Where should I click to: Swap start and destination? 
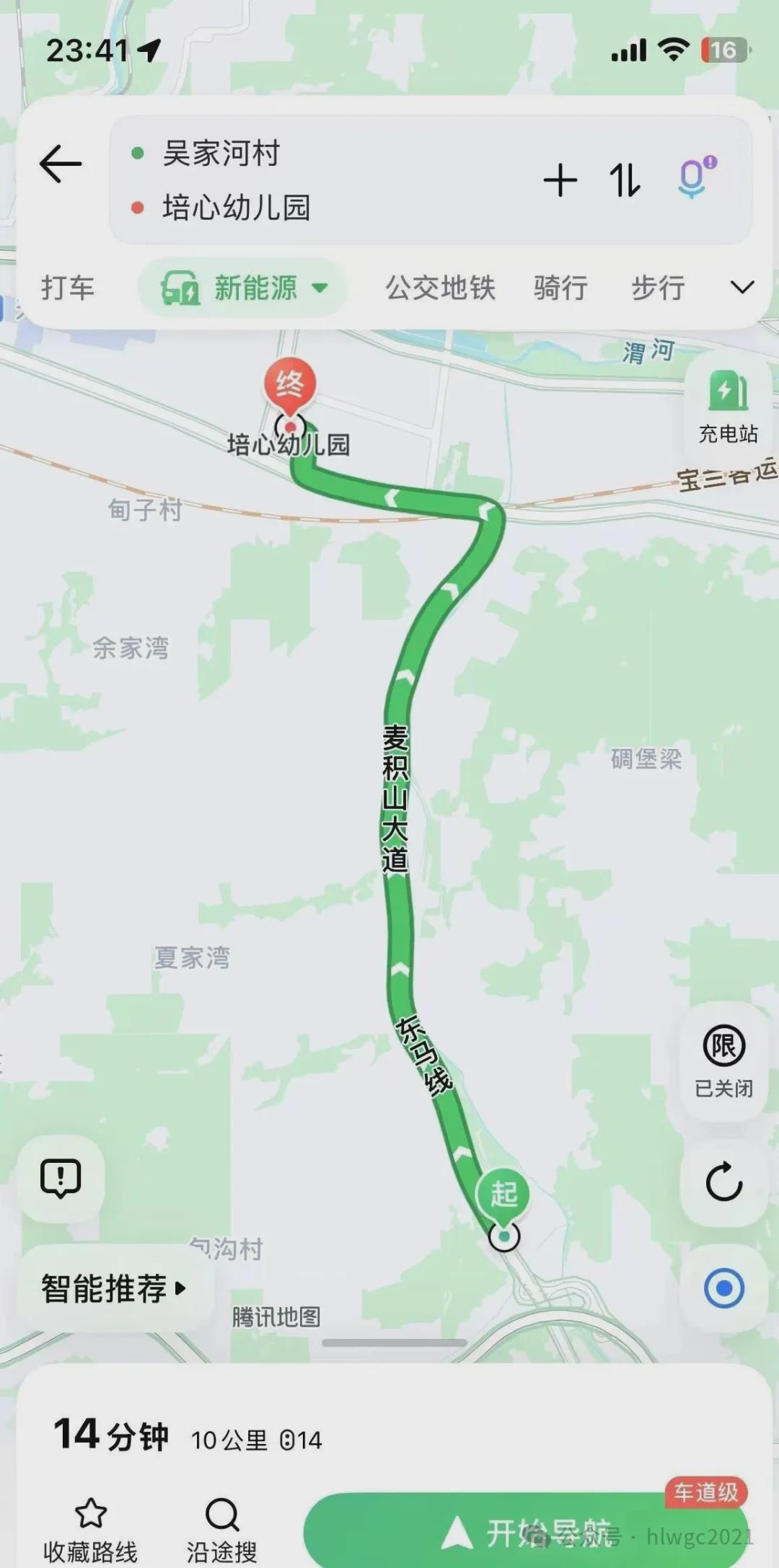(x=625, y=180)
